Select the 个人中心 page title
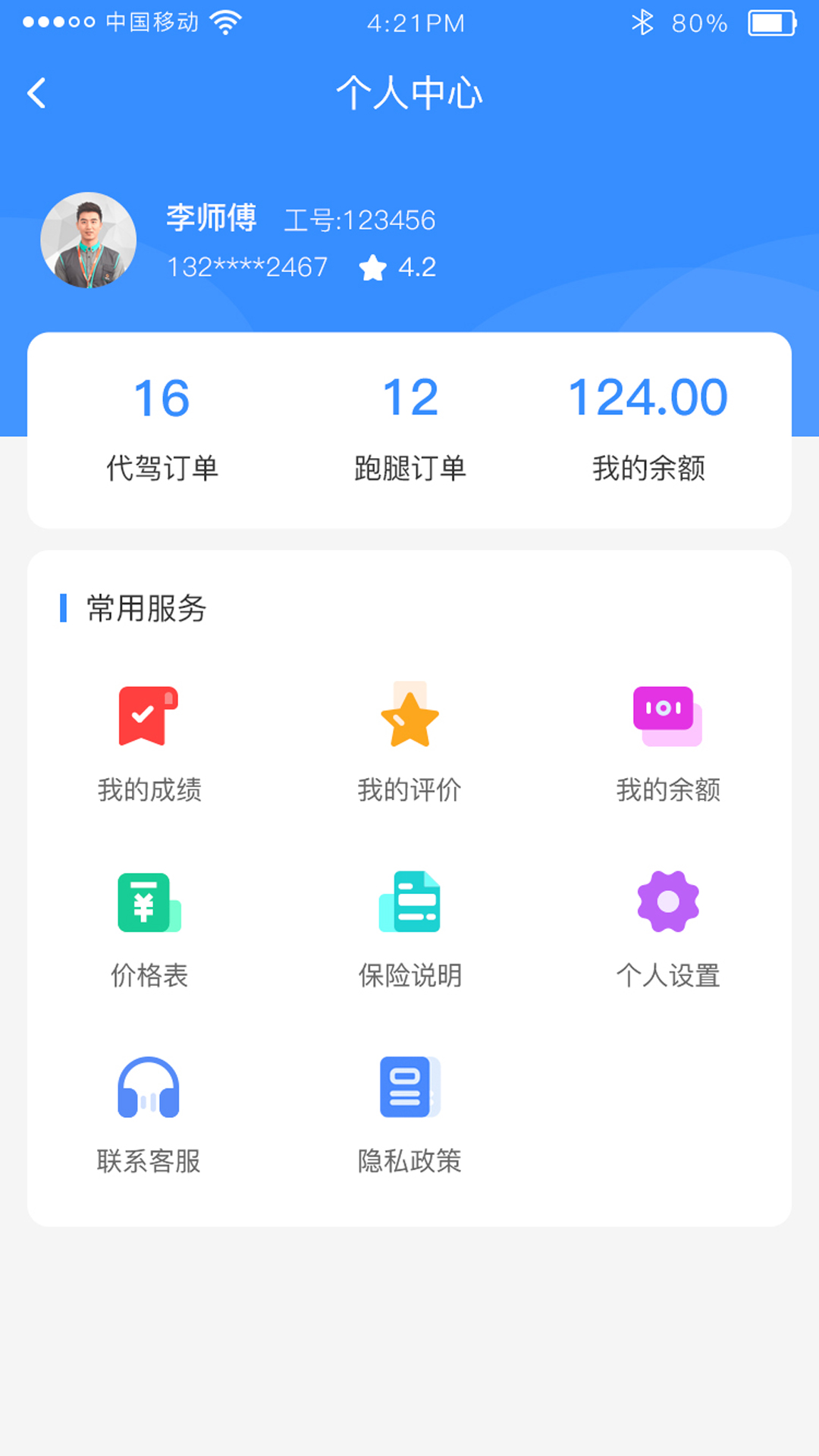This screenshot has width=819, height=1456. coord(409,93)
